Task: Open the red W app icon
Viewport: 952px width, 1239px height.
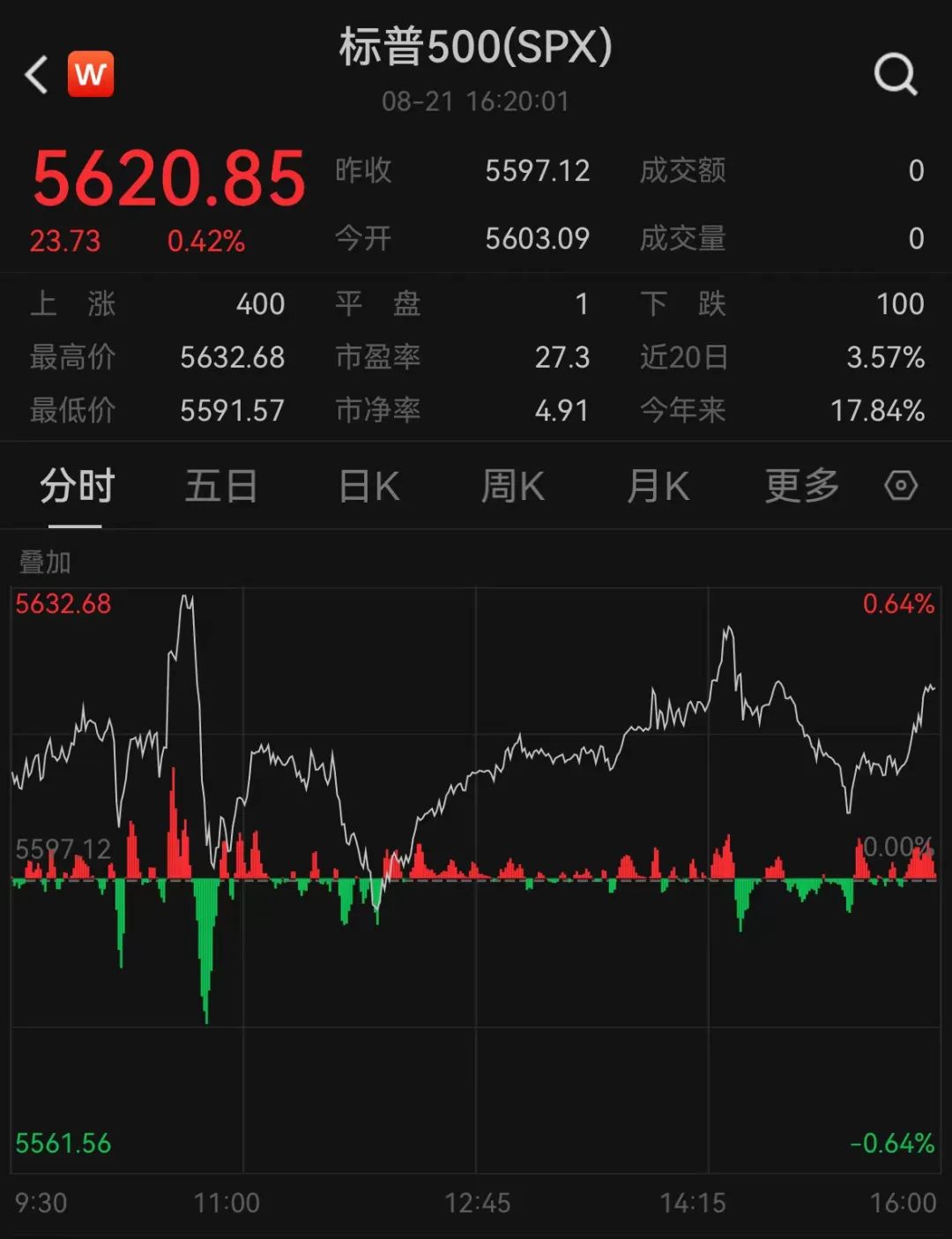Action: (91, 74)
